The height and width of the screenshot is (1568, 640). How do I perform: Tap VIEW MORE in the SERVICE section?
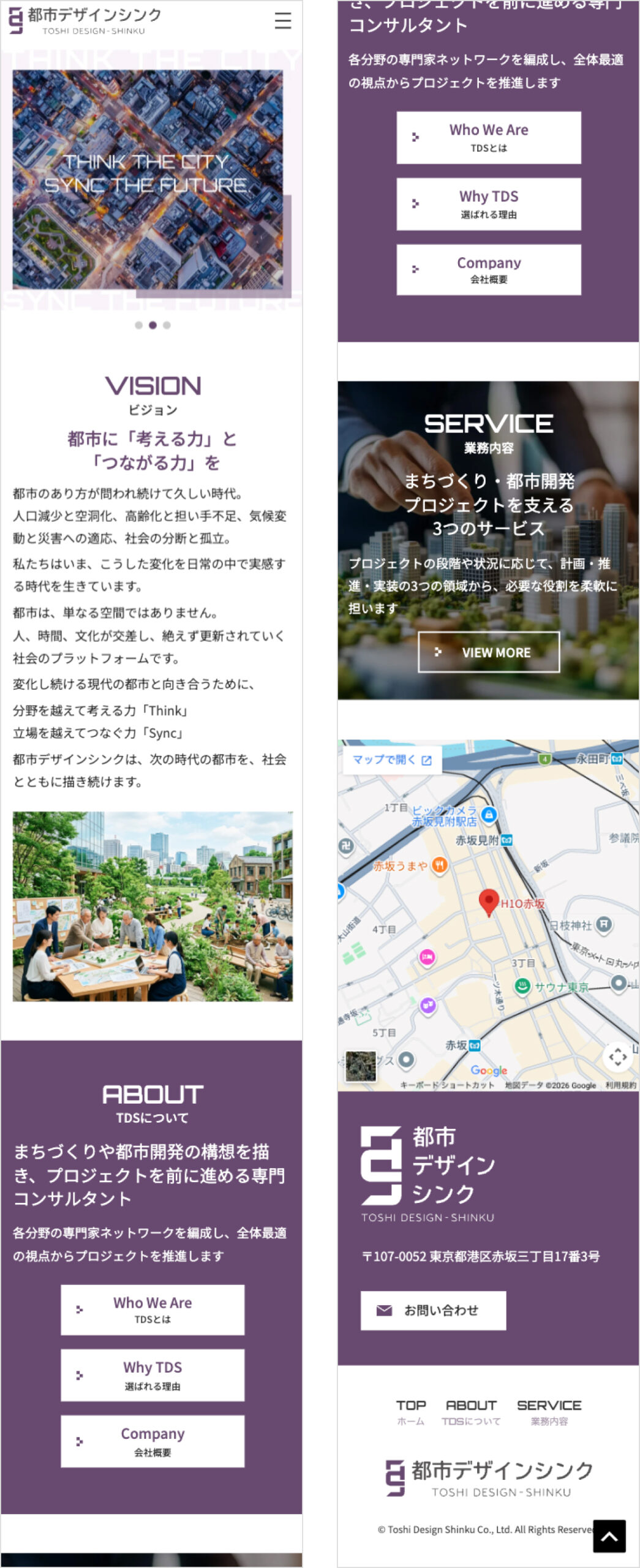tap(488, 652)
